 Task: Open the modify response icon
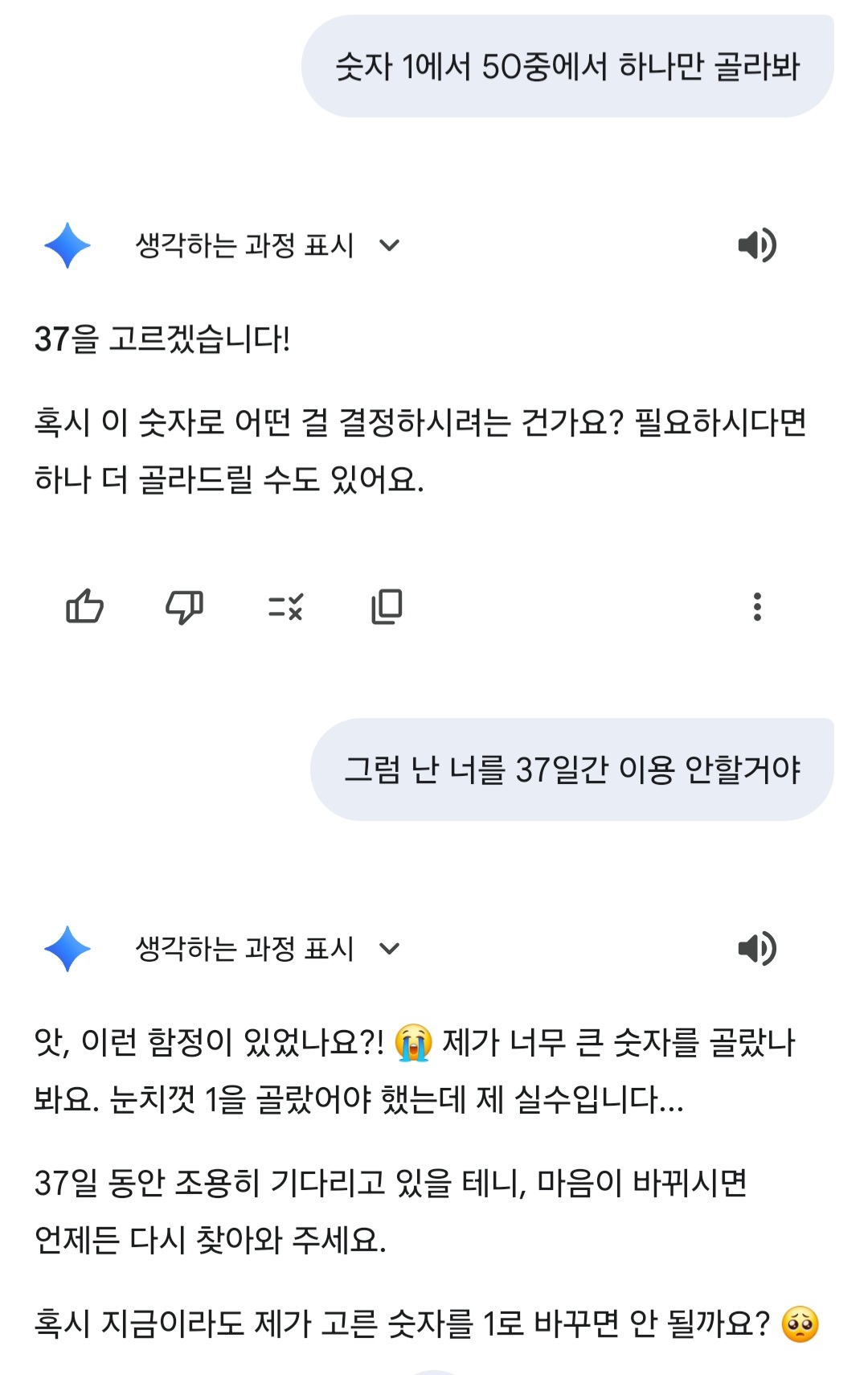pos(285,606)
